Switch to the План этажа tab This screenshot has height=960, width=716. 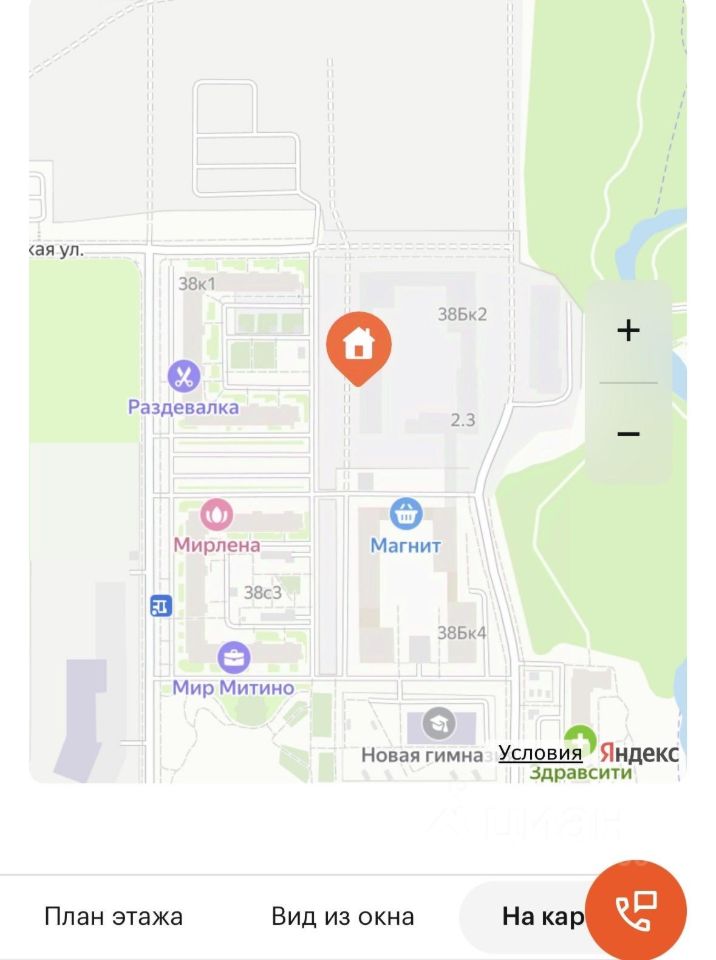(x=114, y=916)
